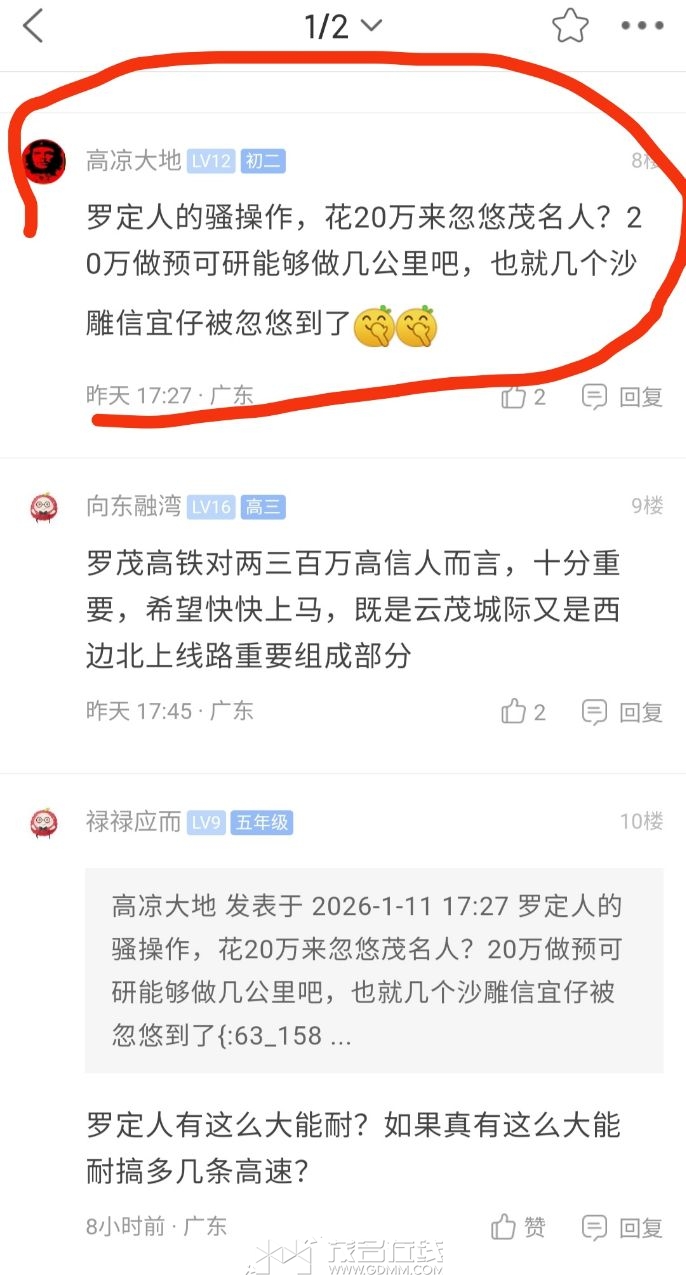Open 禄禄应而's profile avatar

45,822
